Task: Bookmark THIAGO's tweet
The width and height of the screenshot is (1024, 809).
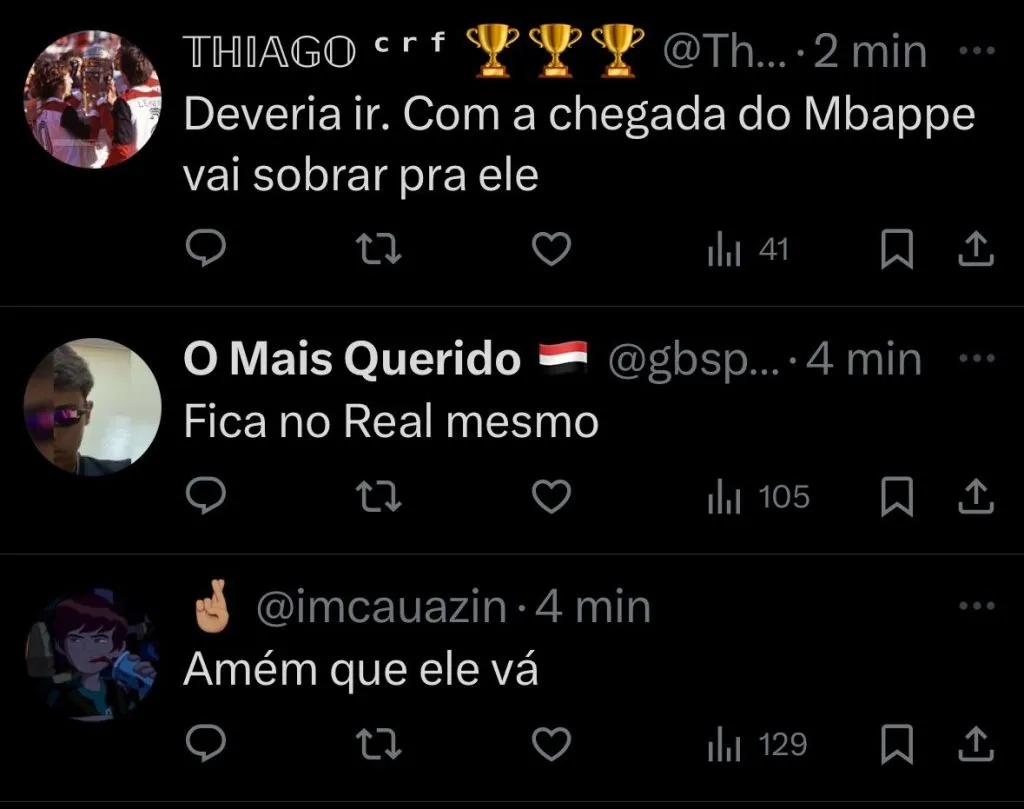Action: tap(897, 250)
